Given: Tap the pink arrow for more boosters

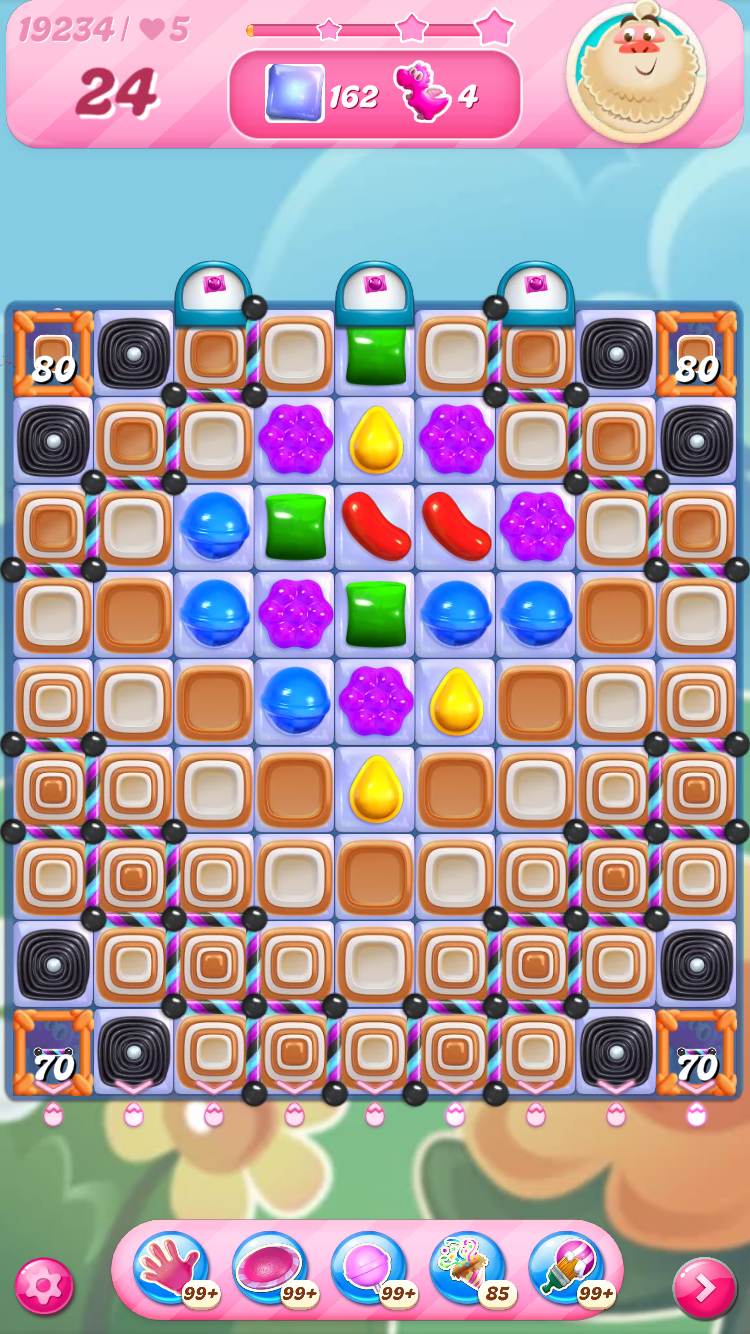Looking at the screenshot, I should pos(704,1288).
